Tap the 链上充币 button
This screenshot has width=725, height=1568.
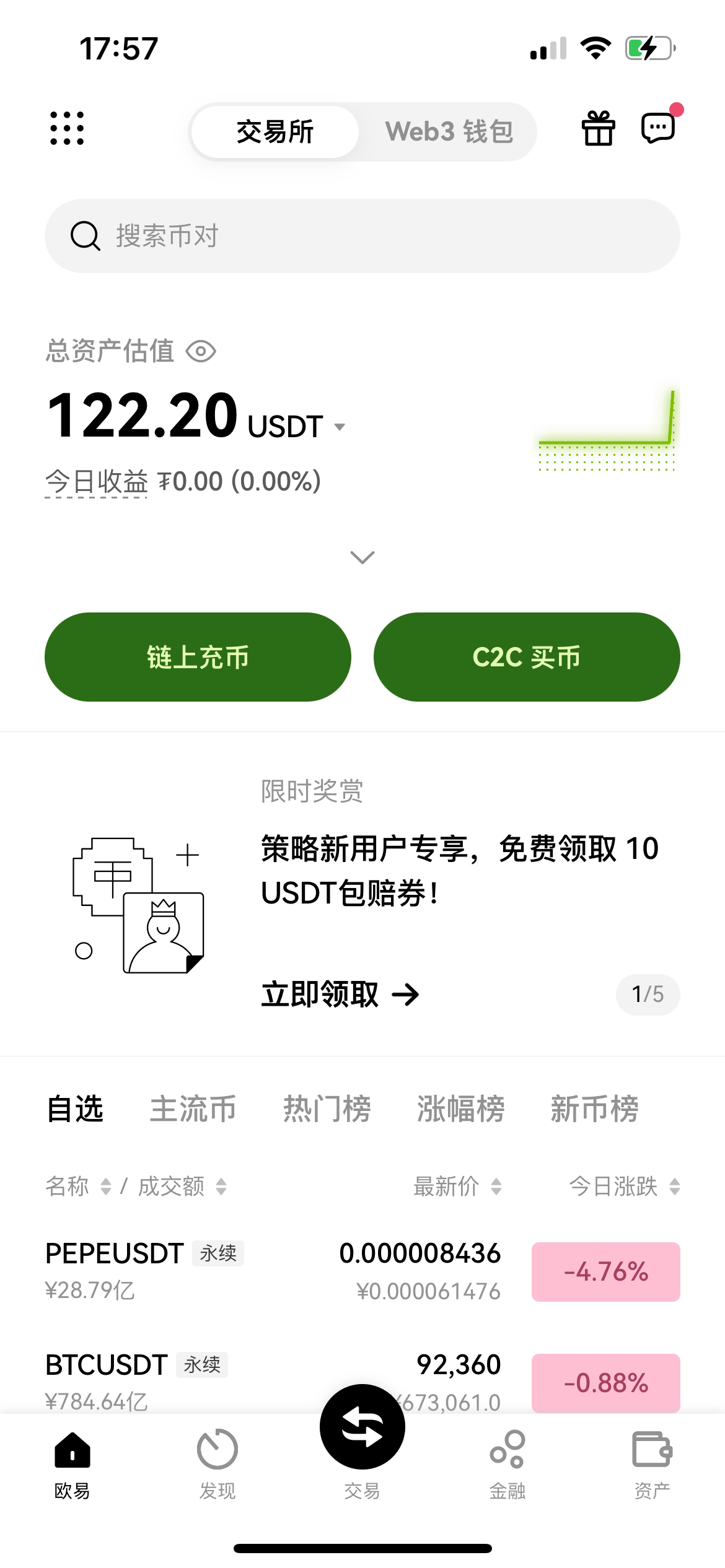tap(198, 657)
